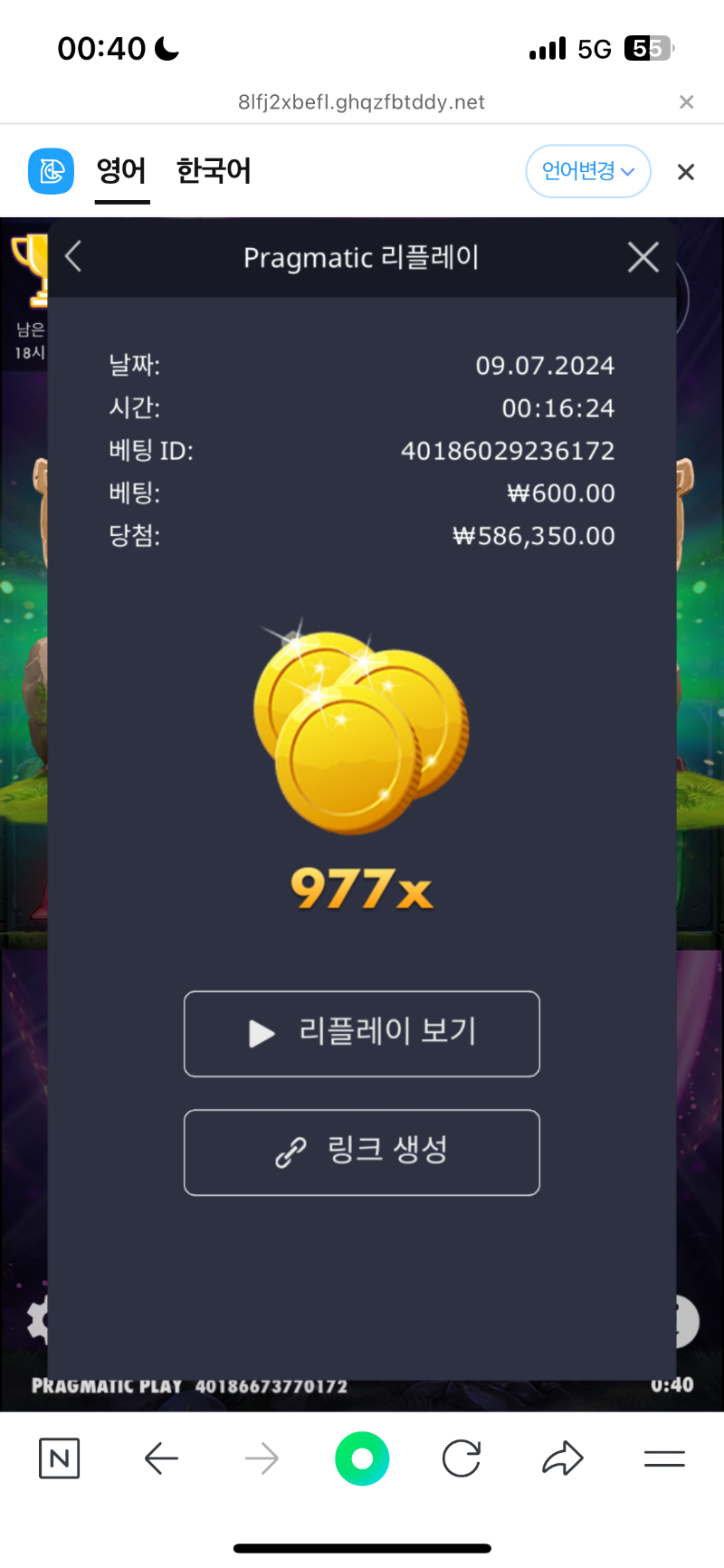The image size is (724, 1568).
Task: Share this page
Action: pos(562,1458)
